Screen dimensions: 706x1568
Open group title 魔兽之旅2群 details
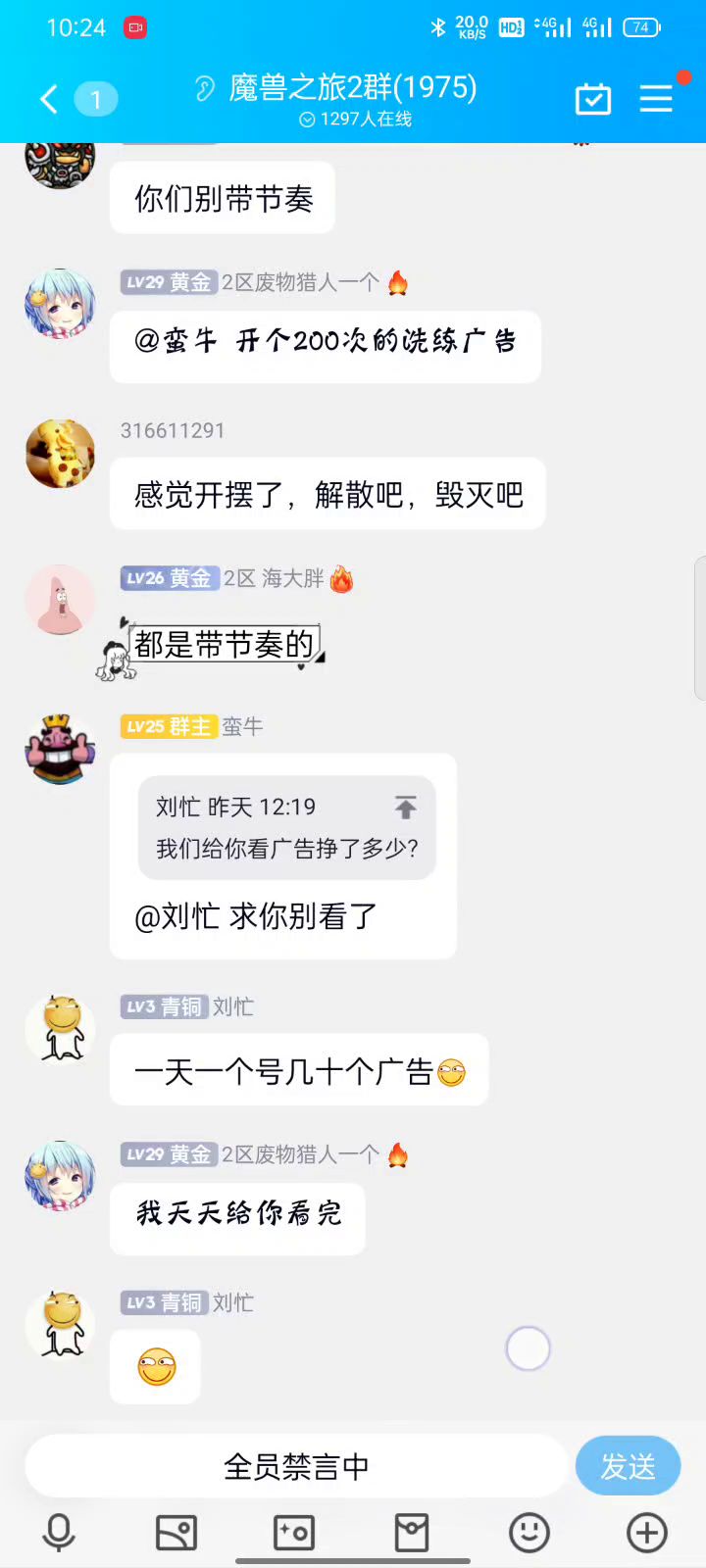352,88
